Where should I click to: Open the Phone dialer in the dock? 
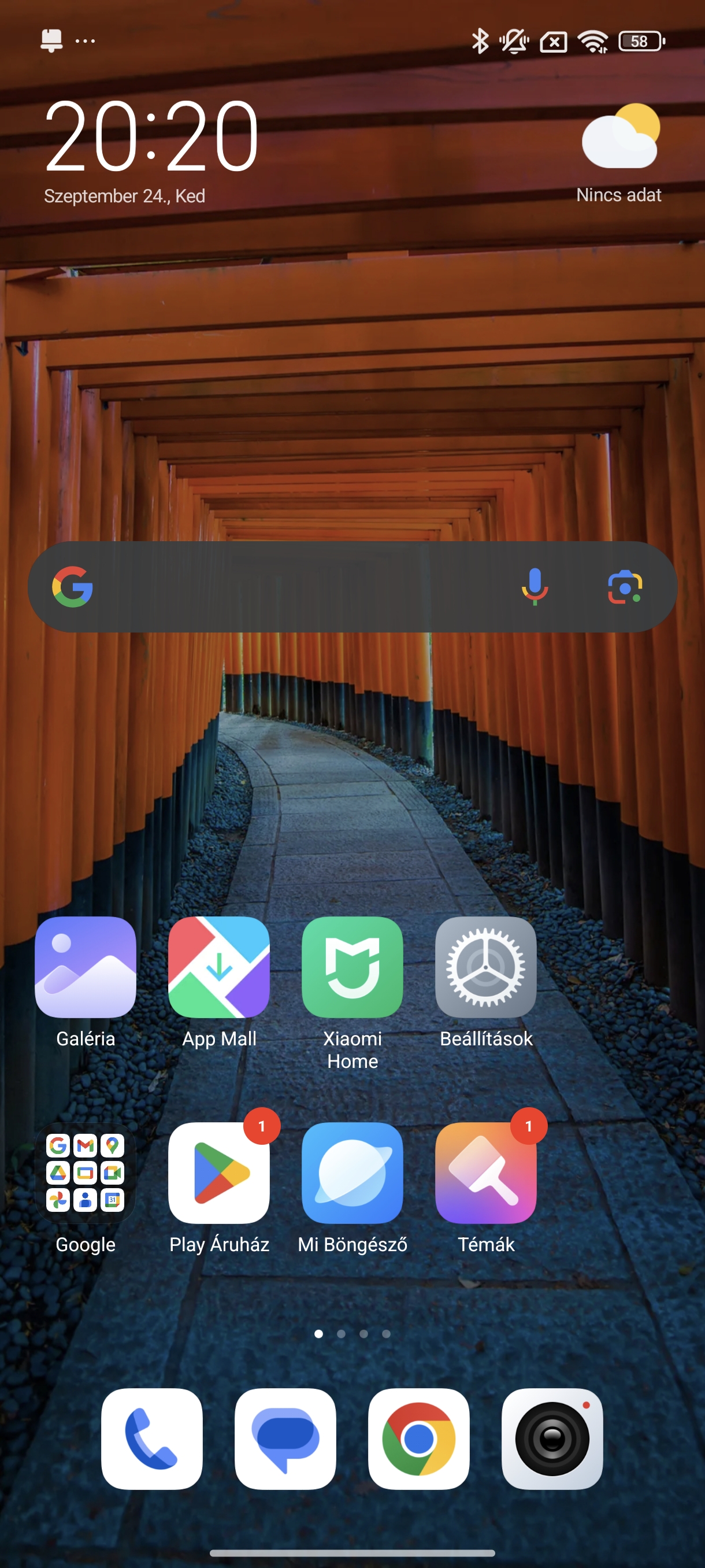[x=151, y=1439]
